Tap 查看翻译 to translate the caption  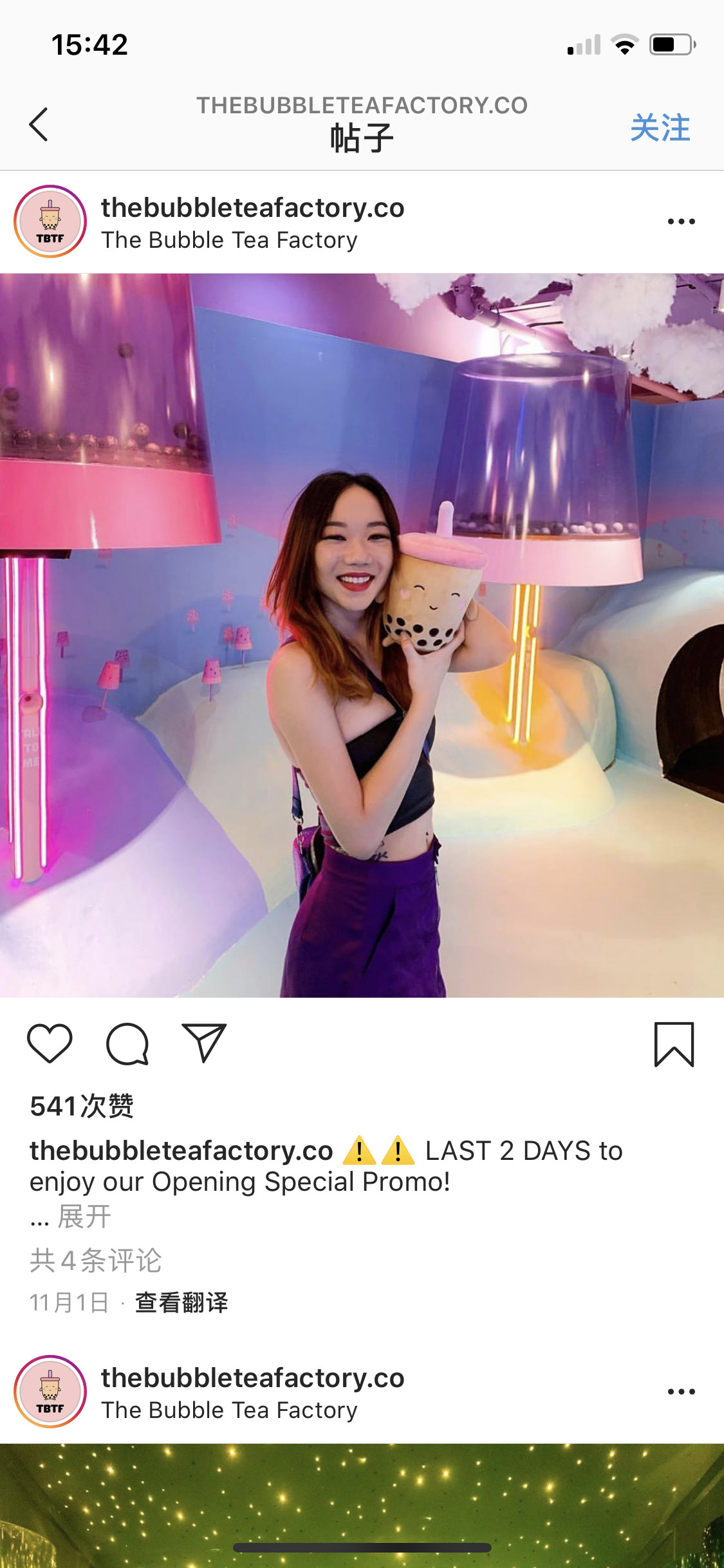pyautogui.click(x=181, y=1302)
